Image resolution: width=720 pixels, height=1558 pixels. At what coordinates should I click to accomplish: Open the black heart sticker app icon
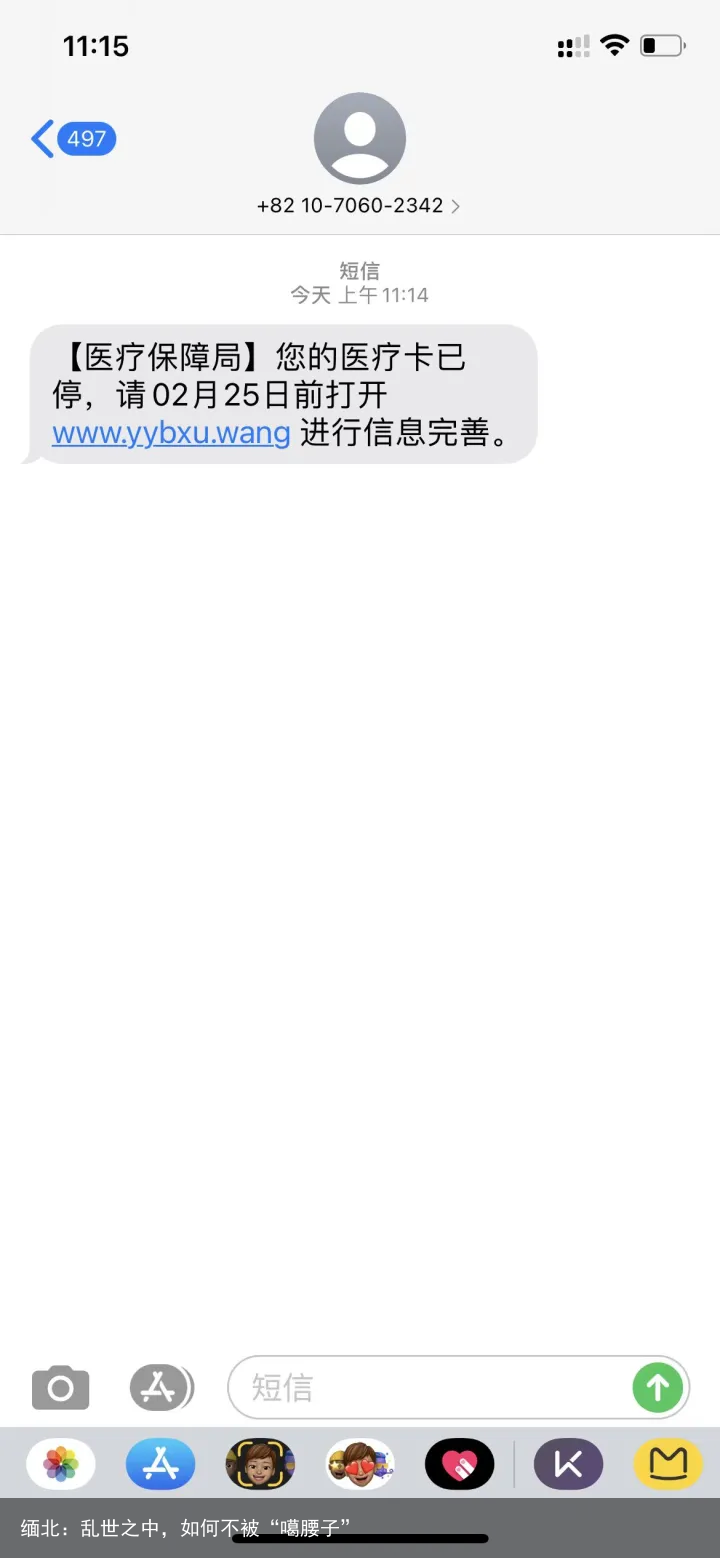(x=459, y=1463)
